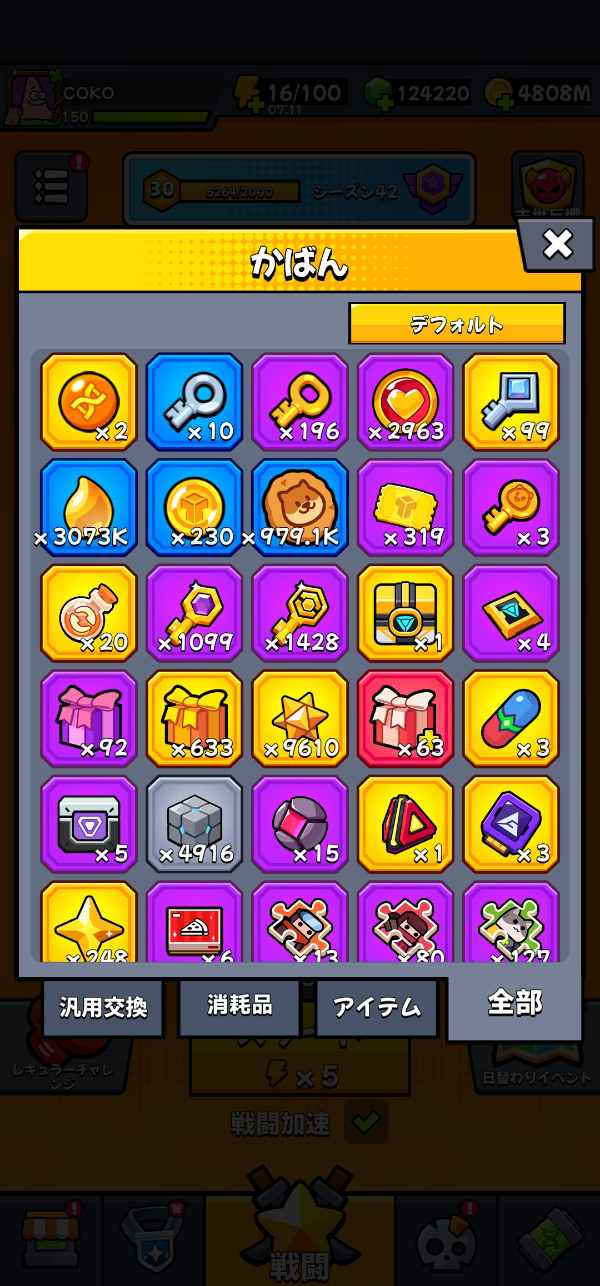The height and width of the screenshot is (1286, 600).
Task: Switch to the 消耗品 tab
Action: point(239,1006)
